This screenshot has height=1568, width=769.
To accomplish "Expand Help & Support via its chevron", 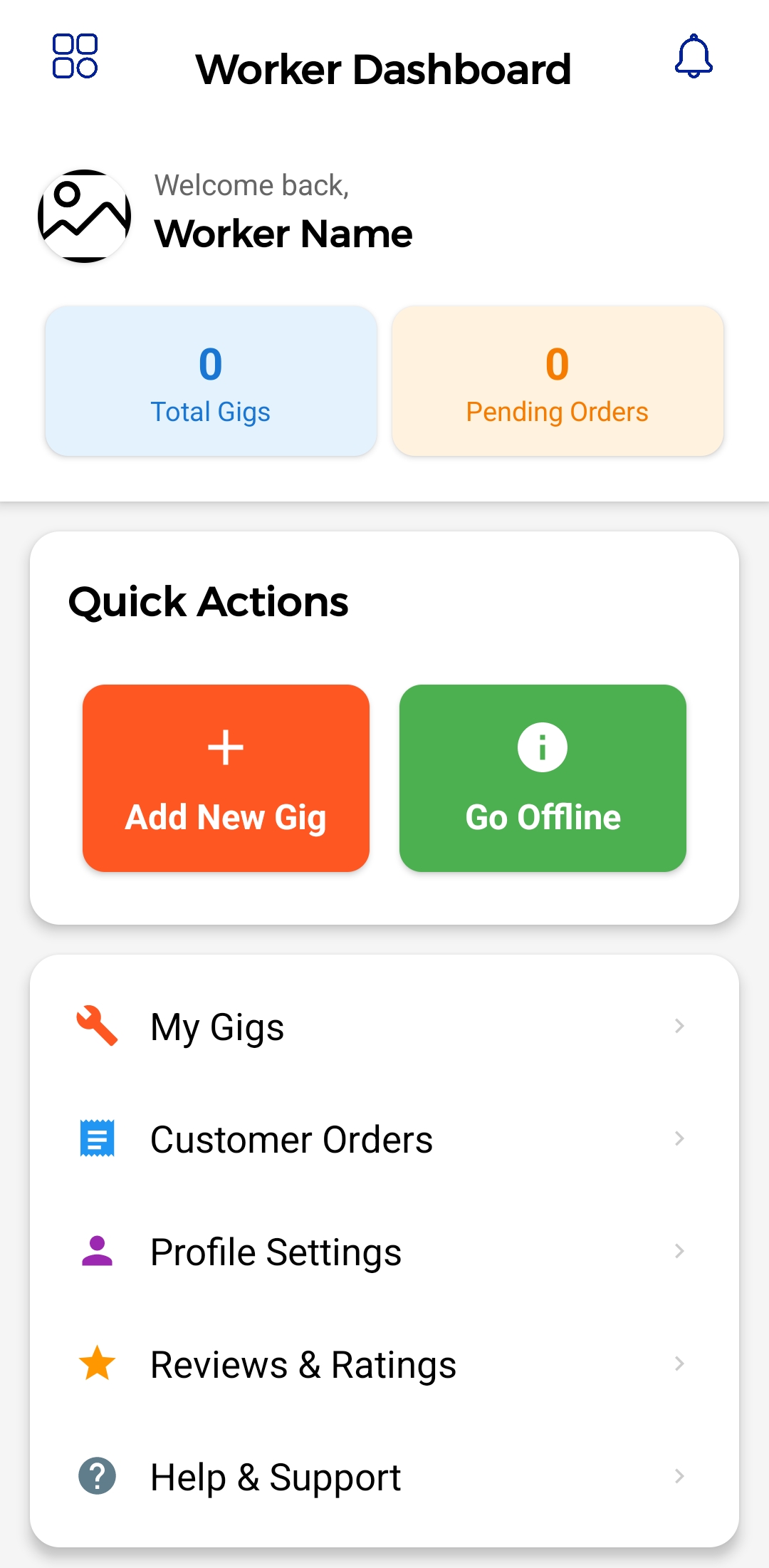I will click(x=680, y=1476).
